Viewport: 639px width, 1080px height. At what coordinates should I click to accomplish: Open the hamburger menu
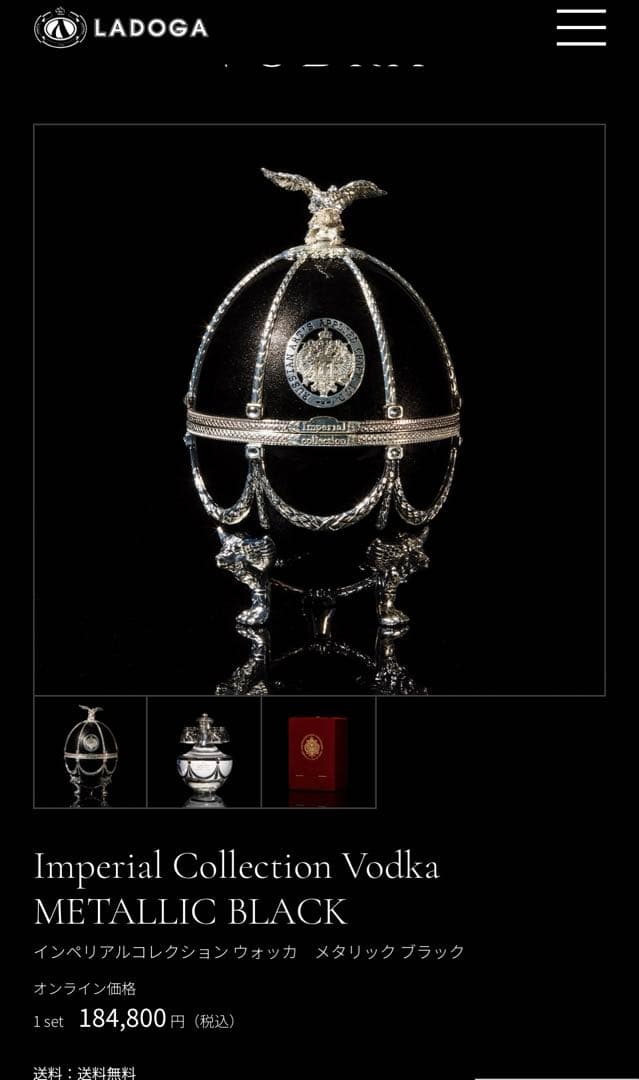pyautogui.click(x=581, y=27)
